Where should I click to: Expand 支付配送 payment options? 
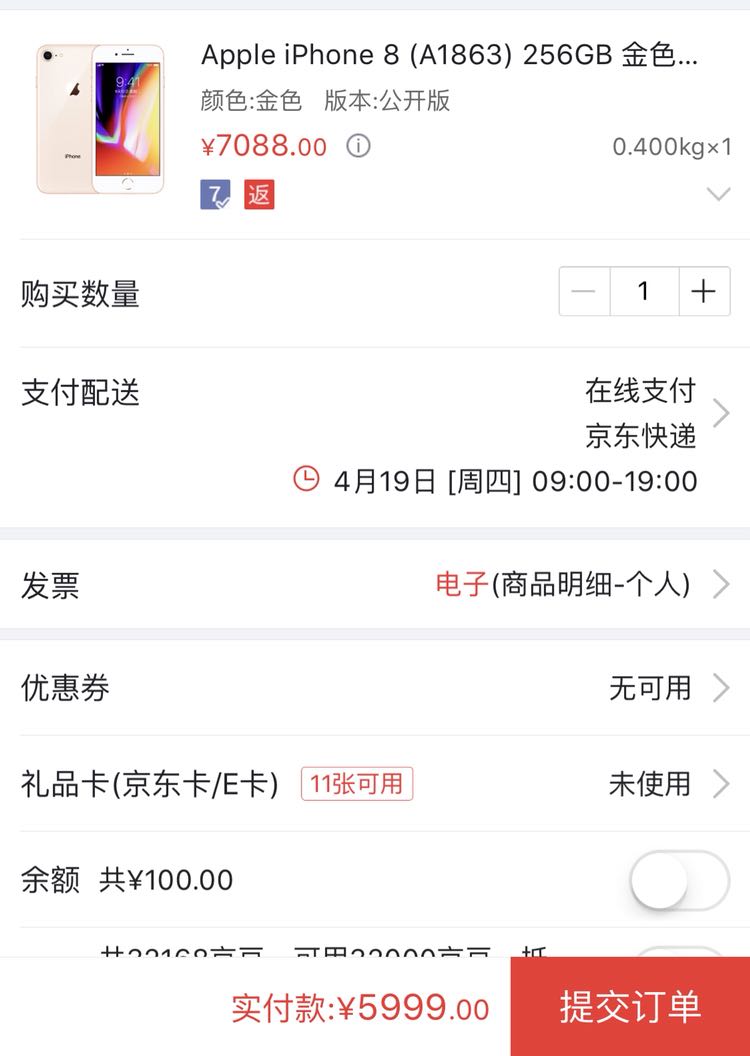click(722, 410)
